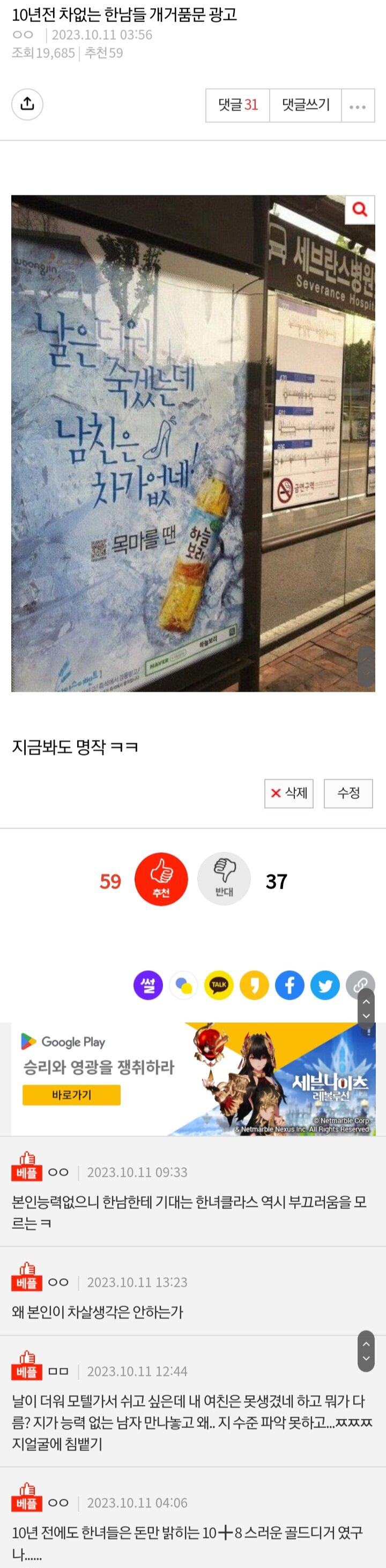Delete the post with 삭제
386x1568 pixels.
289,793
